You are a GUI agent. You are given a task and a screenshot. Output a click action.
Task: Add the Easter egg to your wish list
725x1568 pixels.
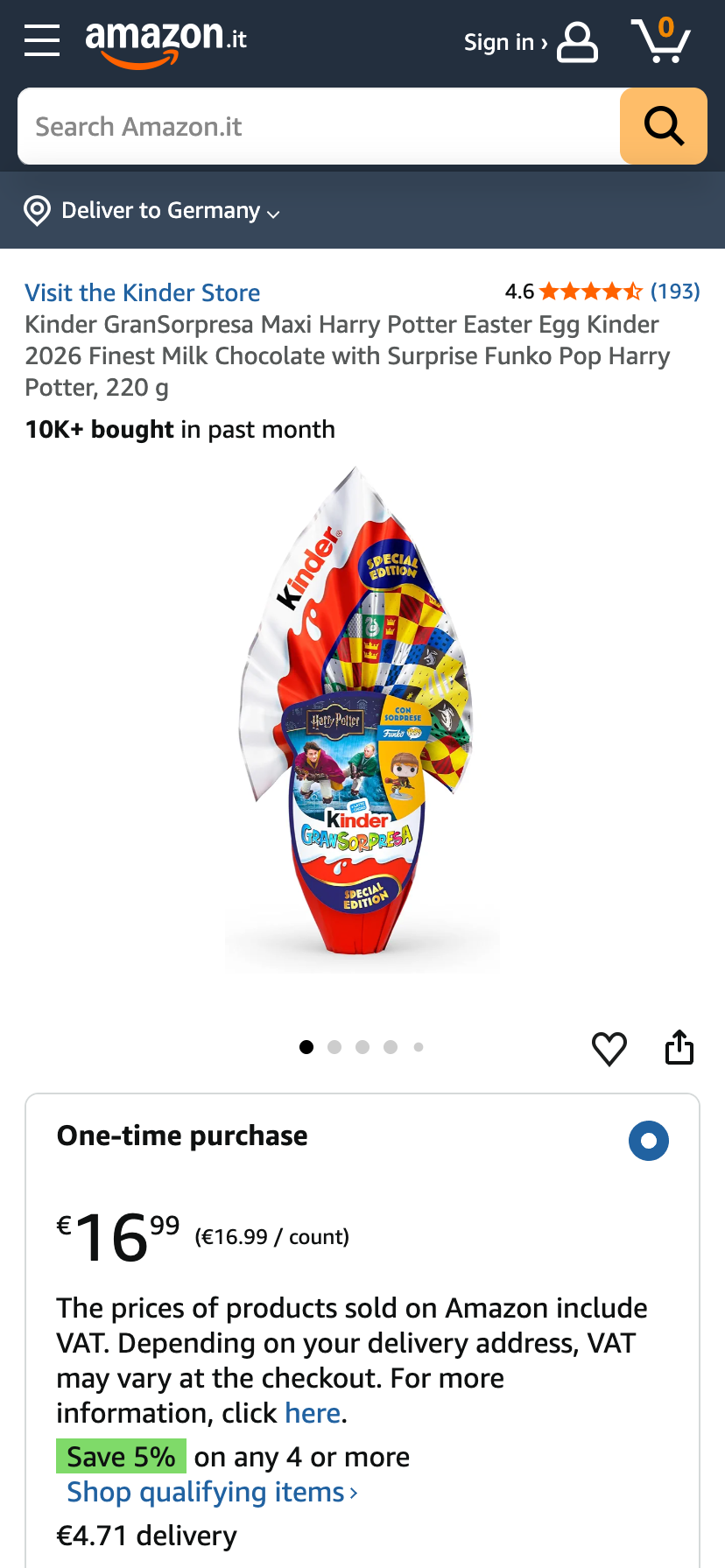[x=609, y=1048]
